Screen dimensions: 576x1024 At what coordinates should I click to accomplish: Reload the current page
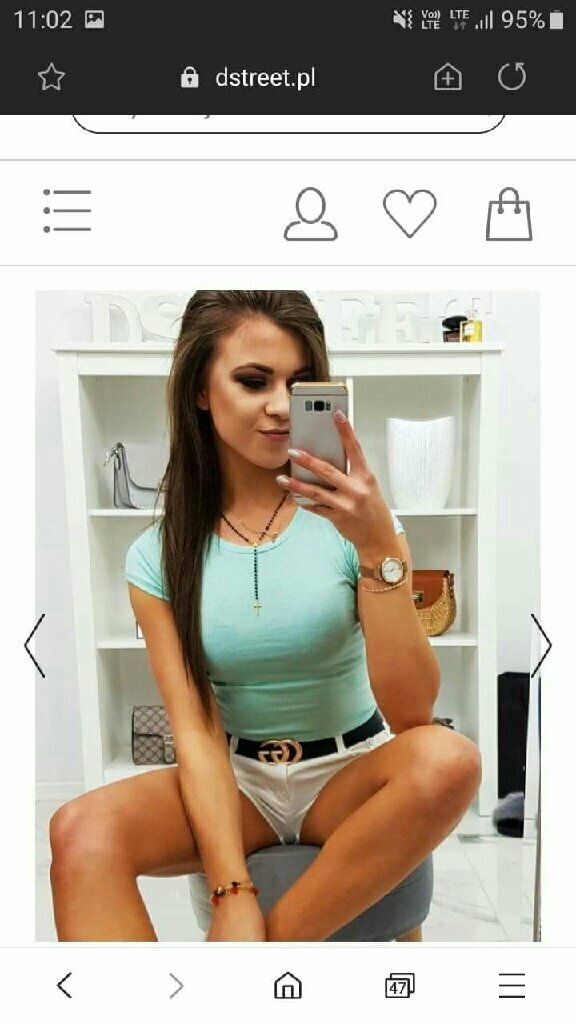tap(511, 77)
